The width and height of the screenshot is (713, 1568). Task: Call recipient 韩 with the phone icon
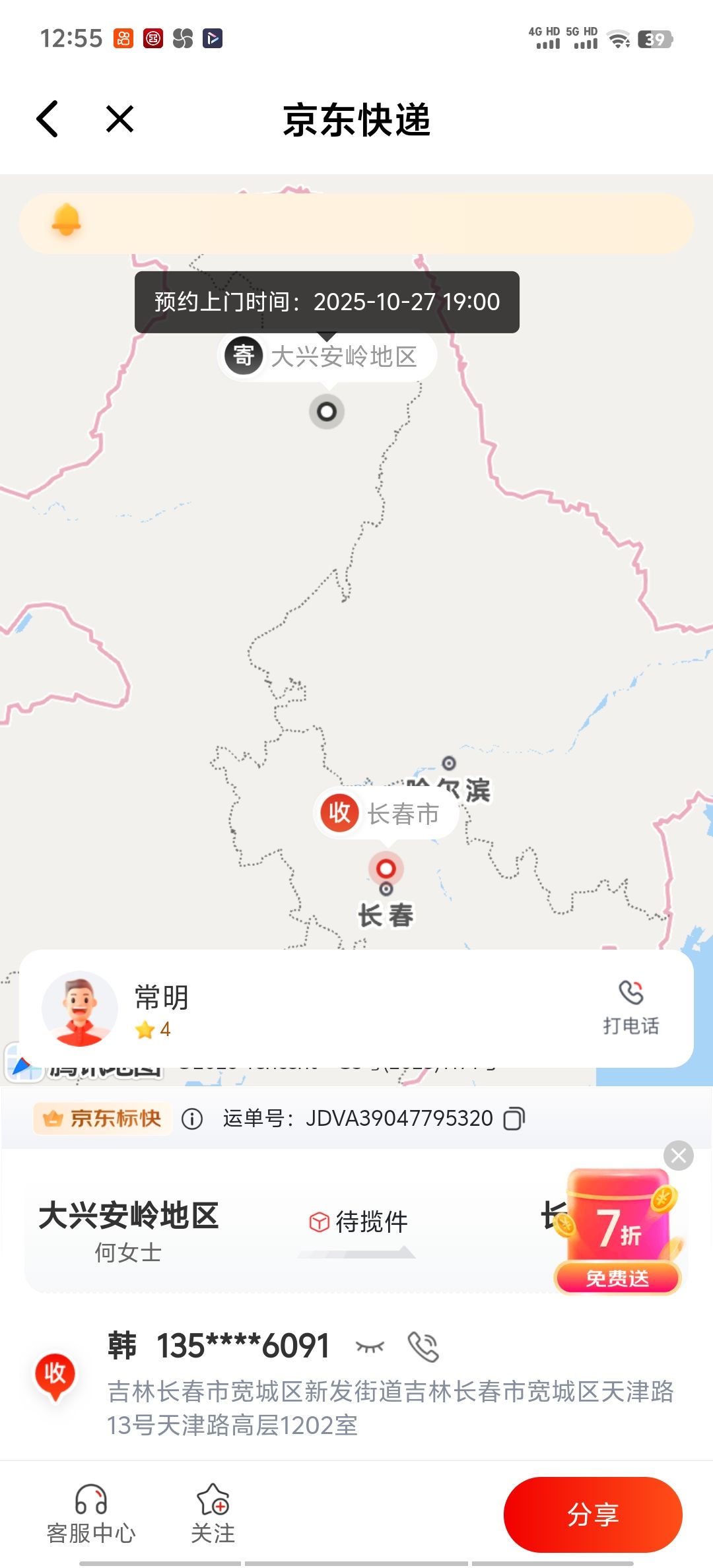(423, 1346)
